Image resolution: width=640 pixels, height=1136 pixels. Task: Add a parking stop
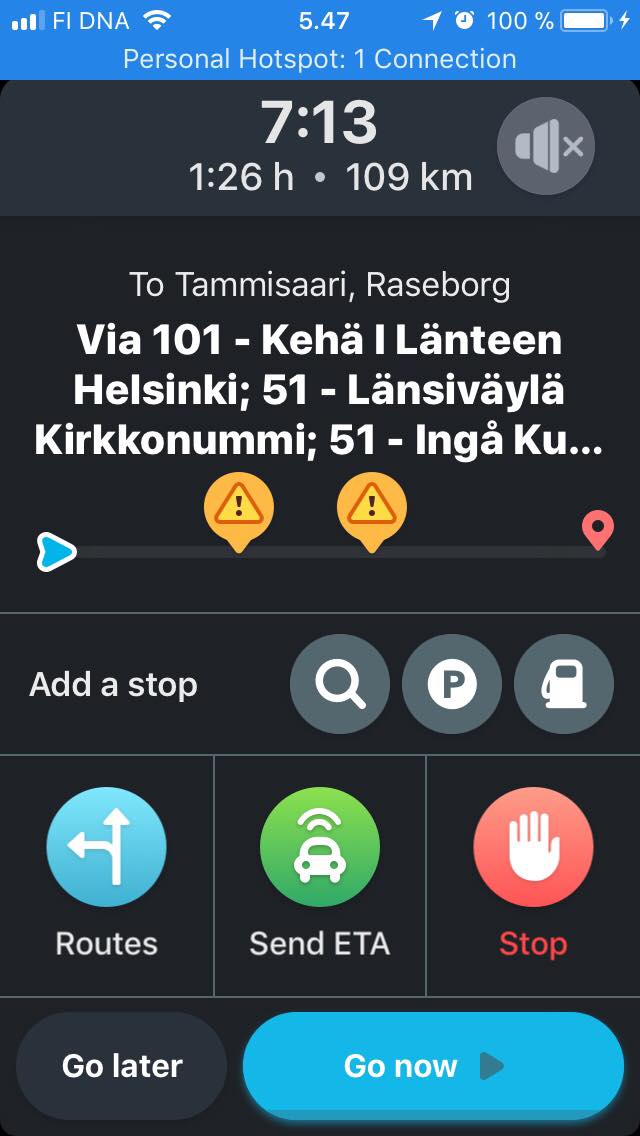tap(452, 684)
